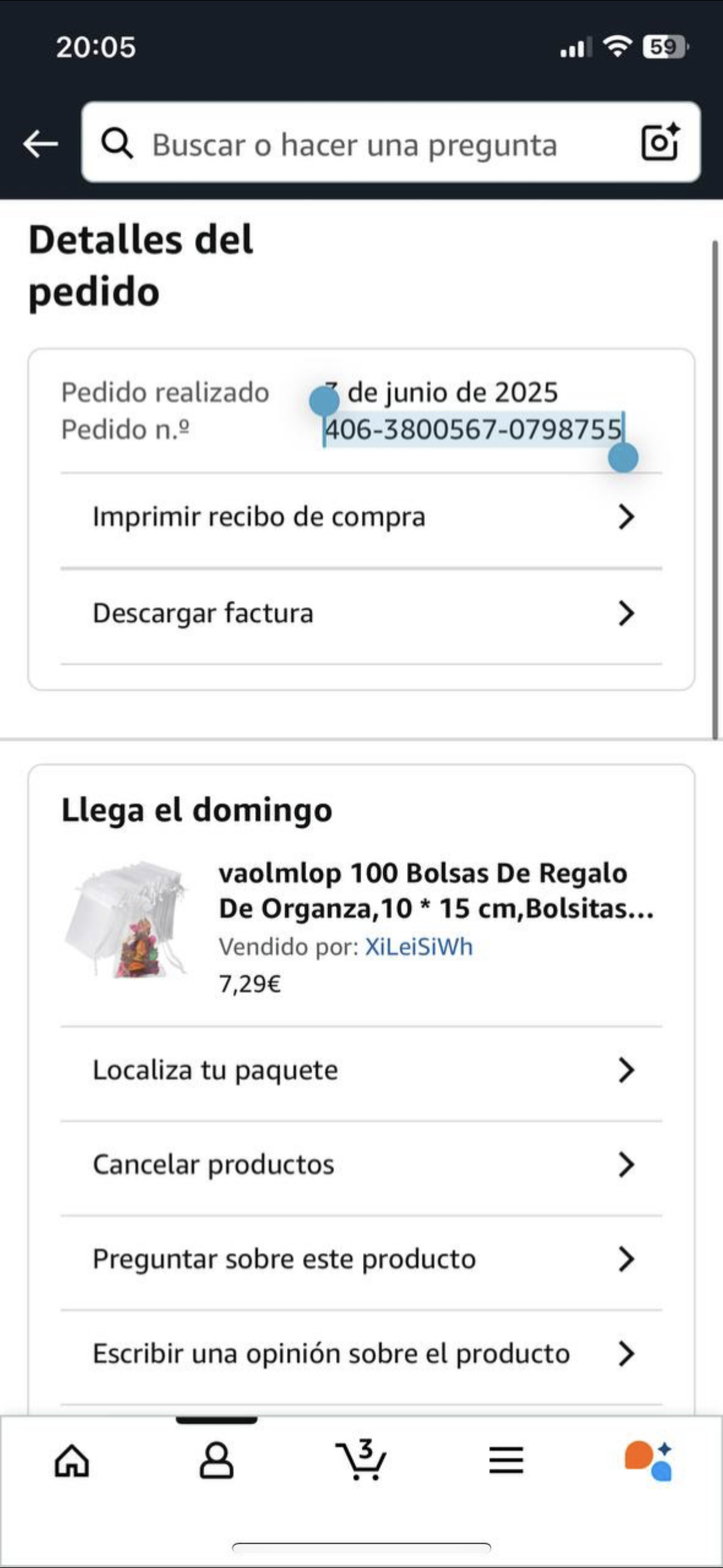View the organza gift bags product
The image size is (723, 1568).
point(435,890)
